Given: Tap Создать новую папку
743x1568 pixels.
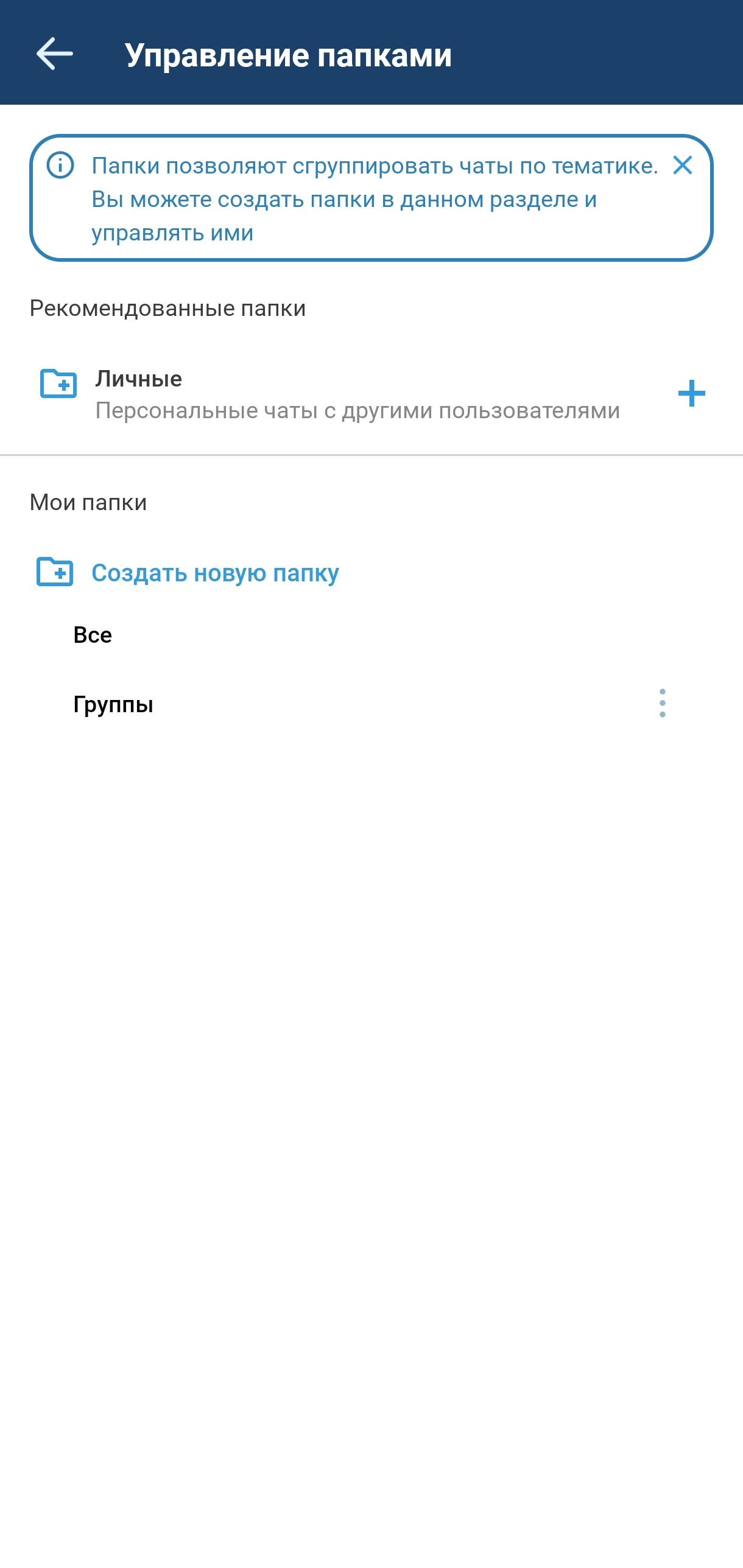Looking at the screenshot, I should (214, 573).
